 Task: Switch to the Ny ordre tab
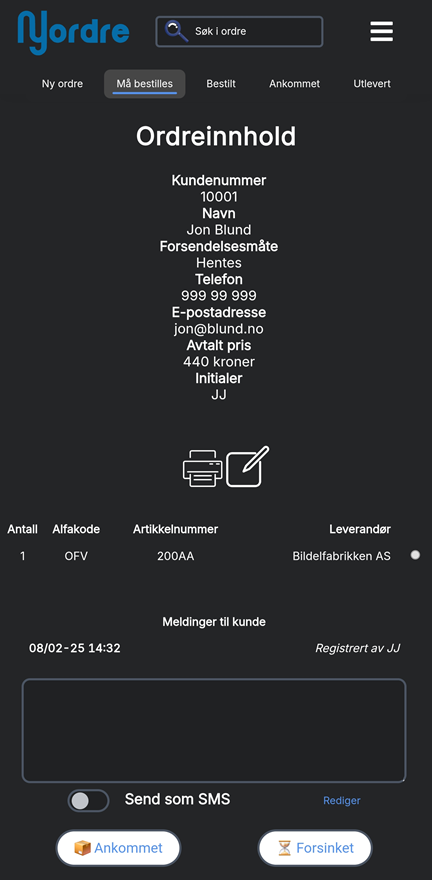coord(62,84)
